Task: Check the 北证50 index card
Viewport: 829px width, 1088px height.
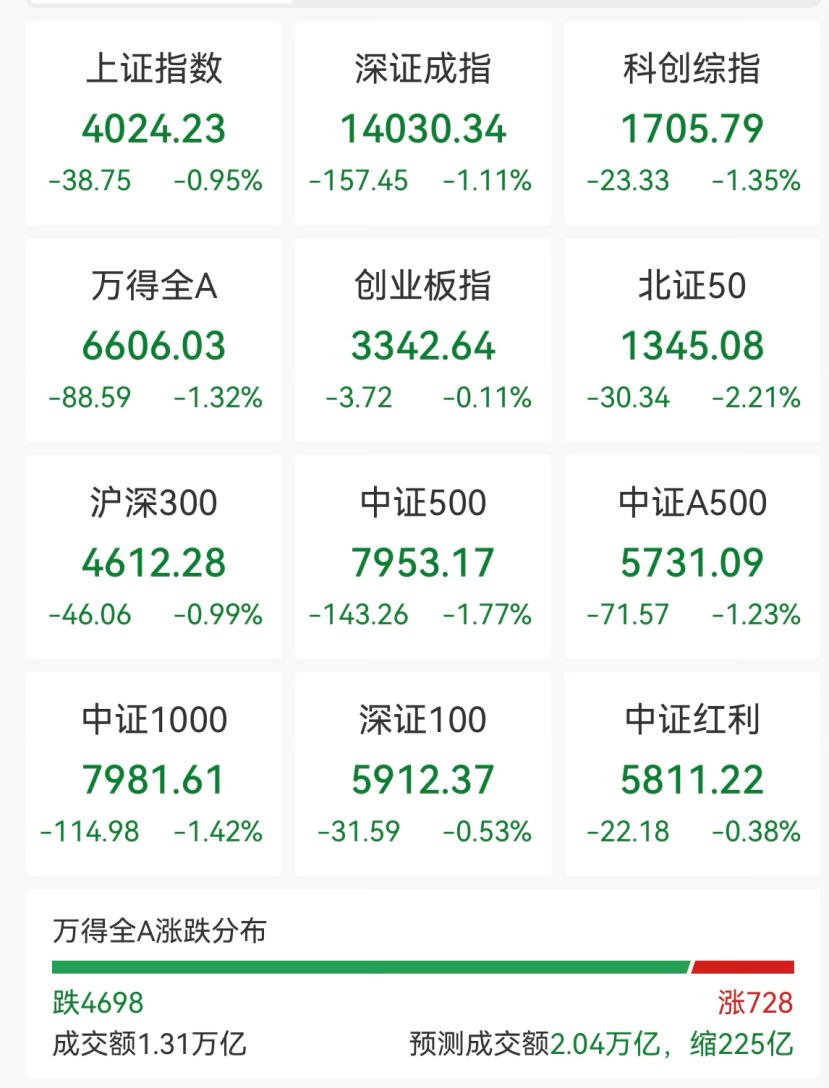Action: click(x=692, y=341)
